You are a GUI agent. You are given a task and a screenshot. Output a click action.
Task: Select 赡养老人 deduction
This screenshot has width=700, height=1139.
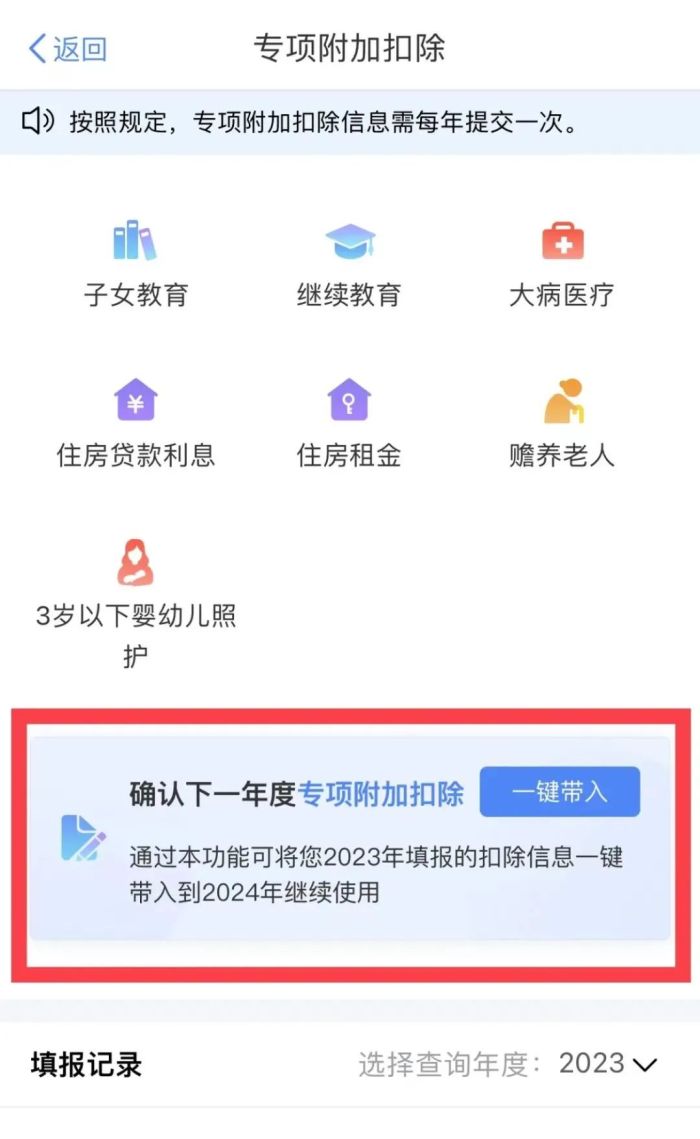tap(562, 424)
